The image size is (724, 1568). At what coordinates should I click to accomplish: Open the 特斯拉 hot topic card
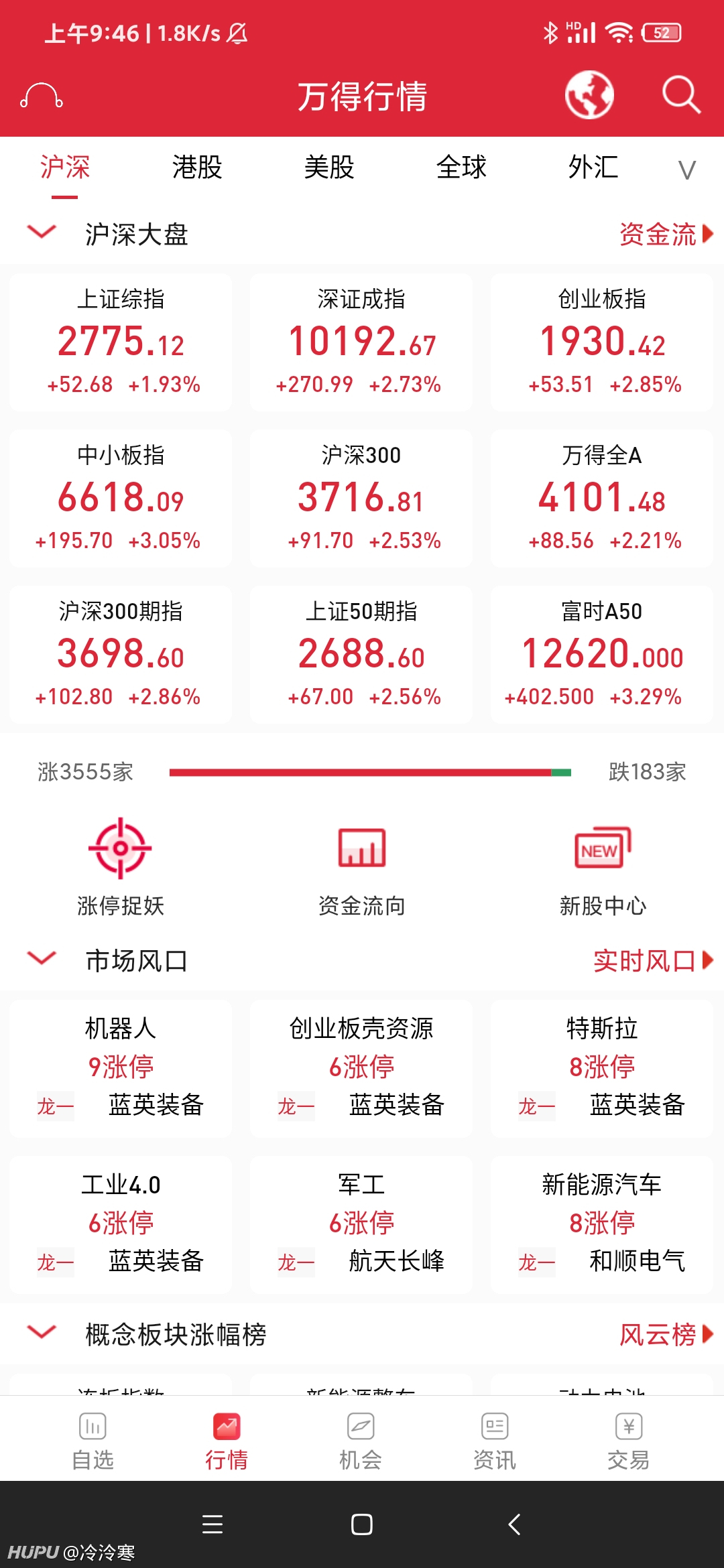(x=602, y=1068)
